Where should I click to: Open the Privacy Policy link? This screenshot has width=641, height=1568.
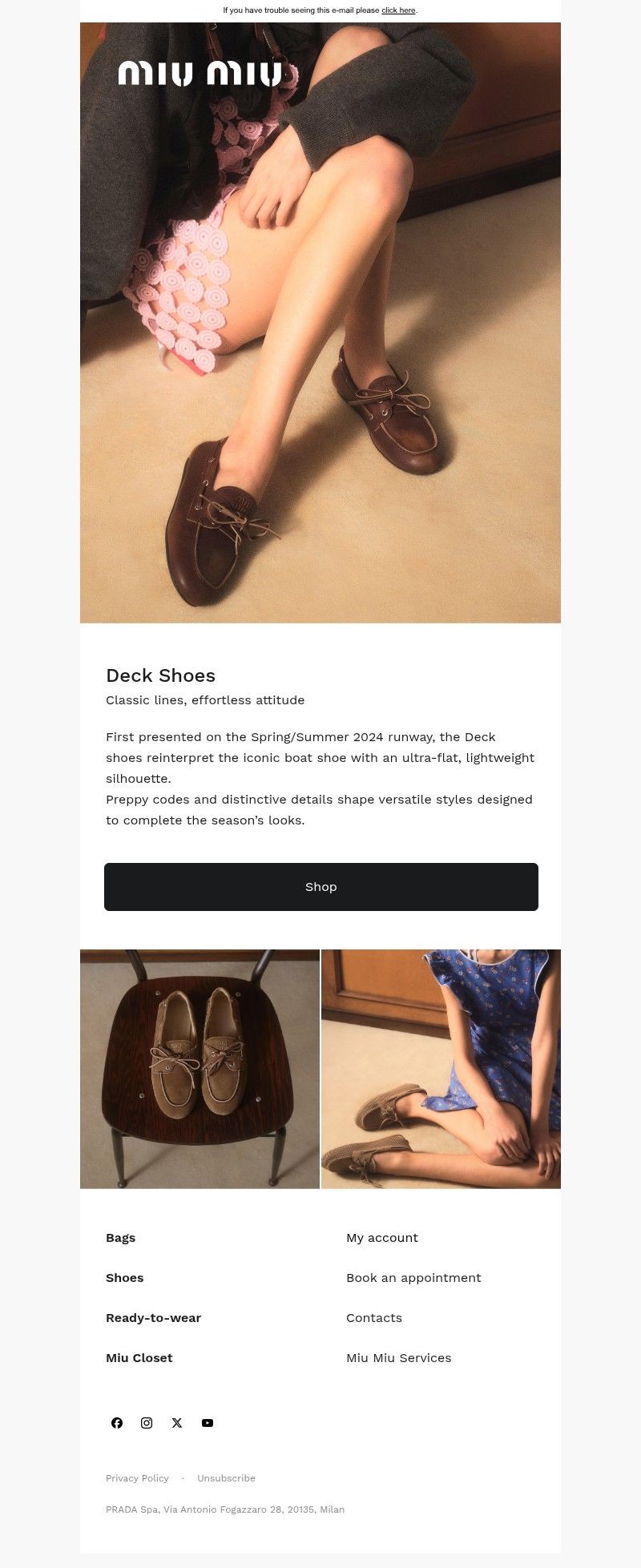[x=137, y=1478]
